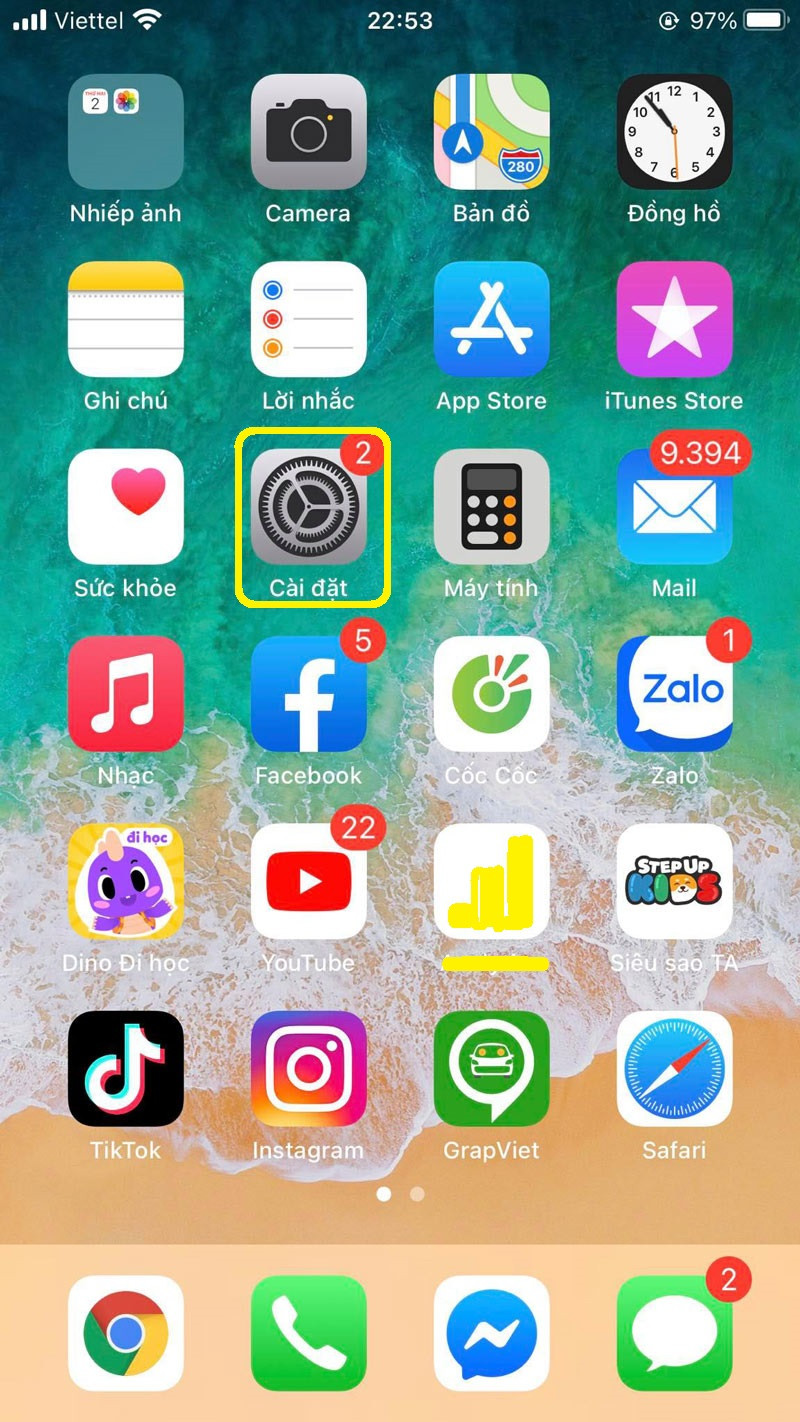Image resolution: width=800 pixels, height=1422 pixels.
Task: Launch the Camera app
Action: click(308, 132)
